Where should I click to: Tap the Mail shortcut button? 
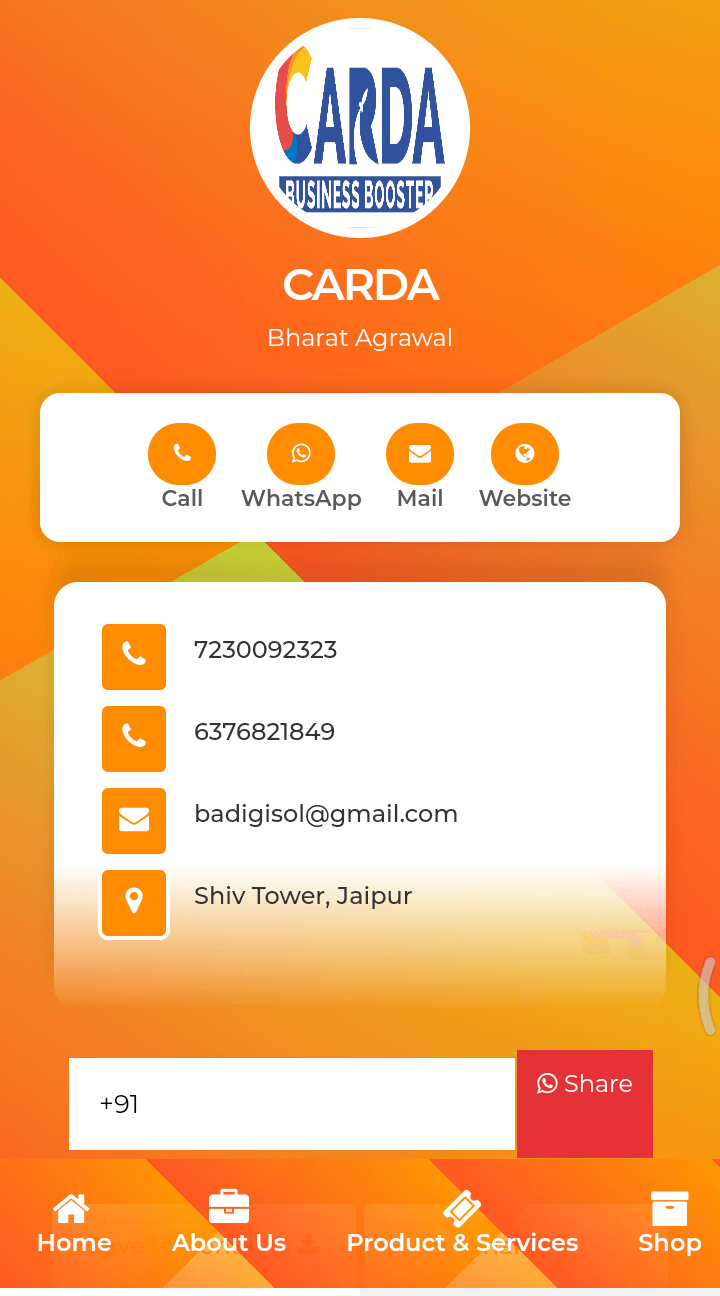(420, 455)
